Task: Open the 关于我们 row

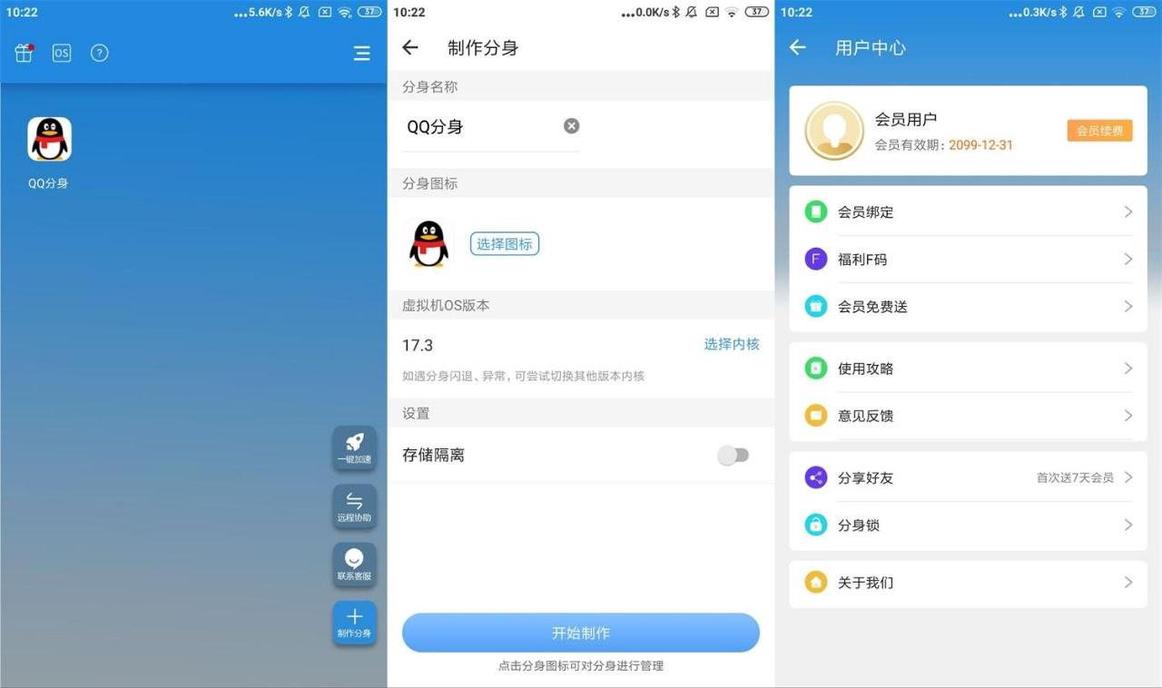Action: (x=967, y=582)
